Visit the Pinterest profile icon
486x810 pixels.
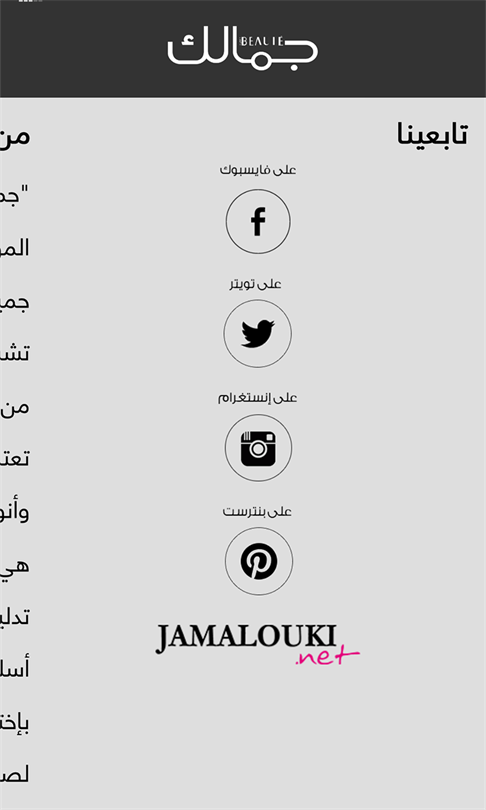point(258,561)
